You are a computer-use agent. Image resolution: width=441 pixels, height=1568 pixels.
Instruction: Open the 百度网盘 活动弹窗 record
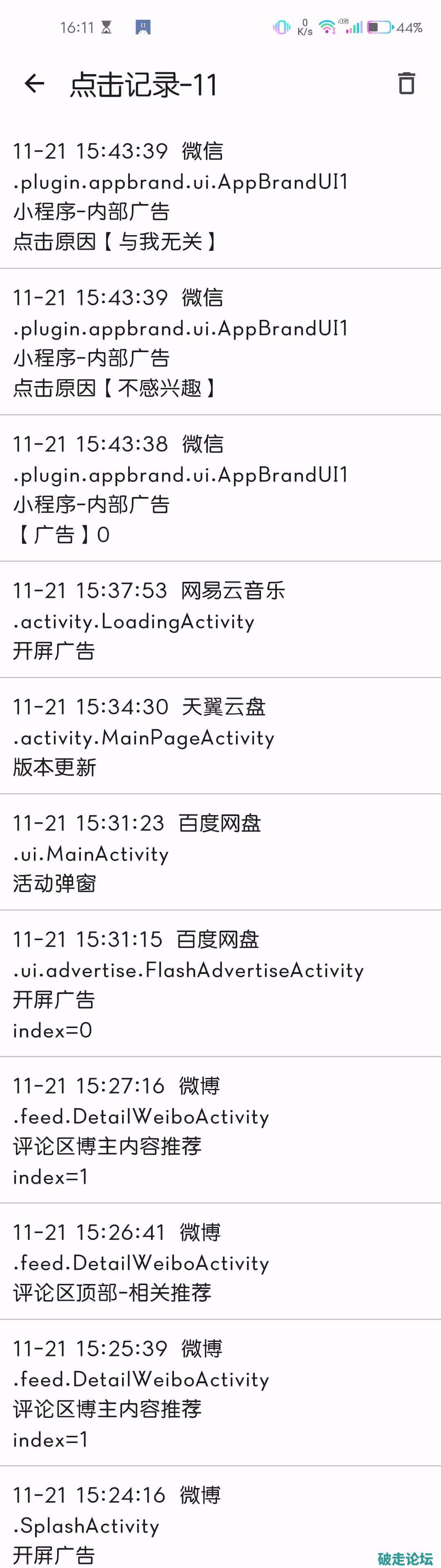[x=220, y=853]
